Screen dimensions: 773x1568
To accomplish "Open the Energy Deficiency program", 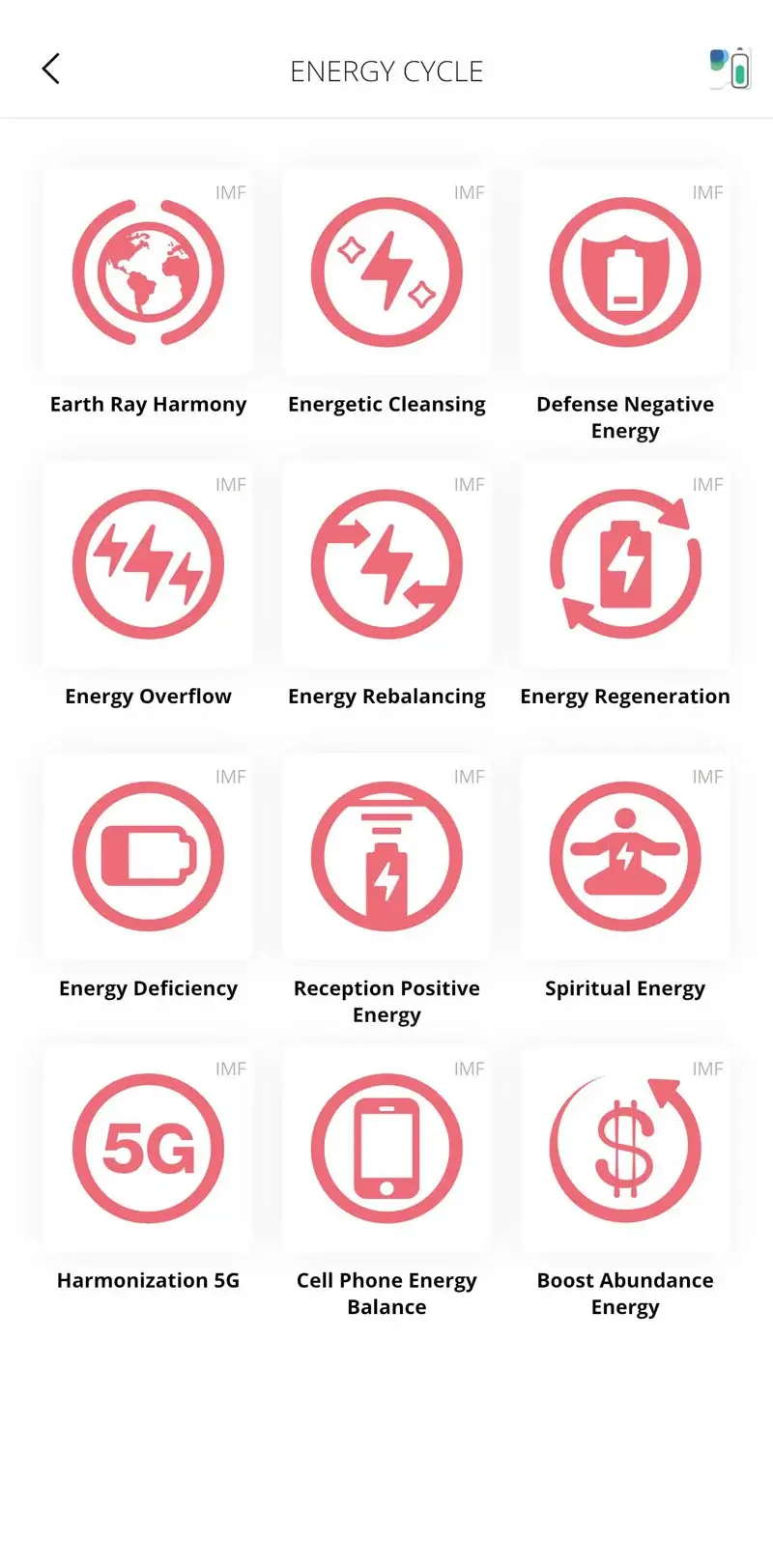I will (x=148, y=857).
